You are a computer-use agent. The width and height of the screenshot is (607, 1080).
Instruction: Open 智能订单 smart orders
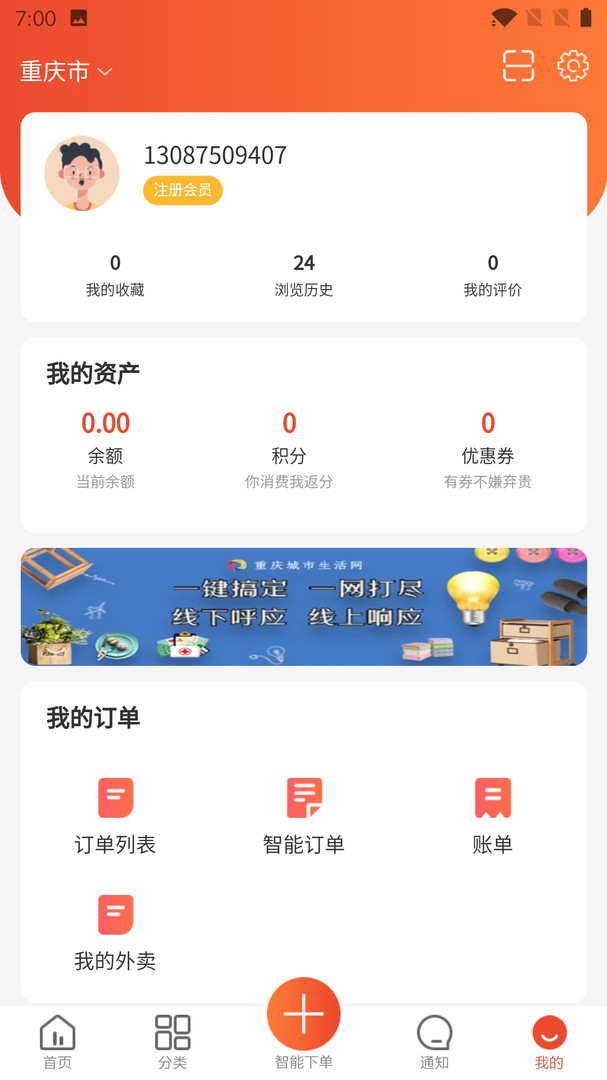pos(304,816)
